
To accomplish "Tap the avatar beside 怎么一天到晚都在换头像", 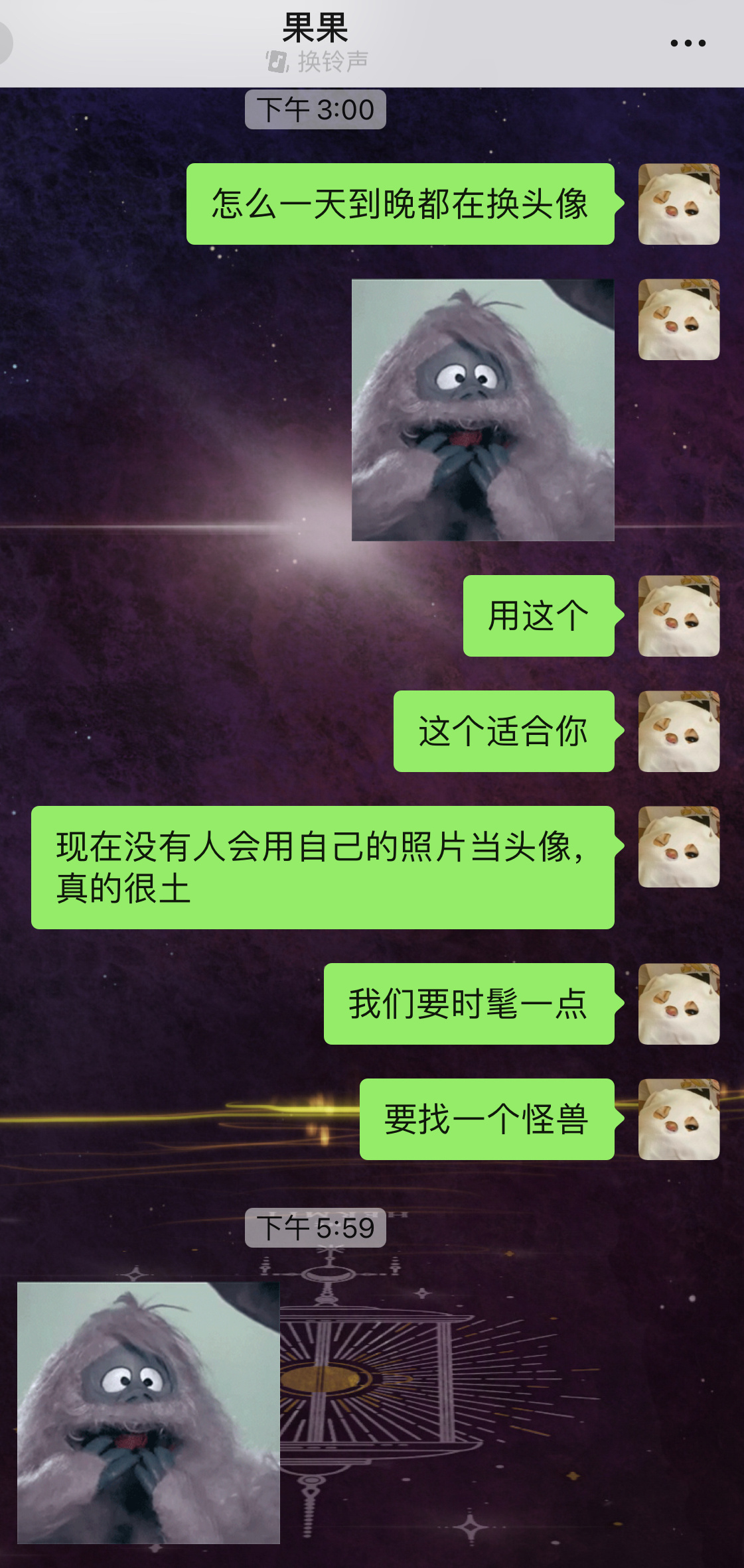I will point(678,204).
